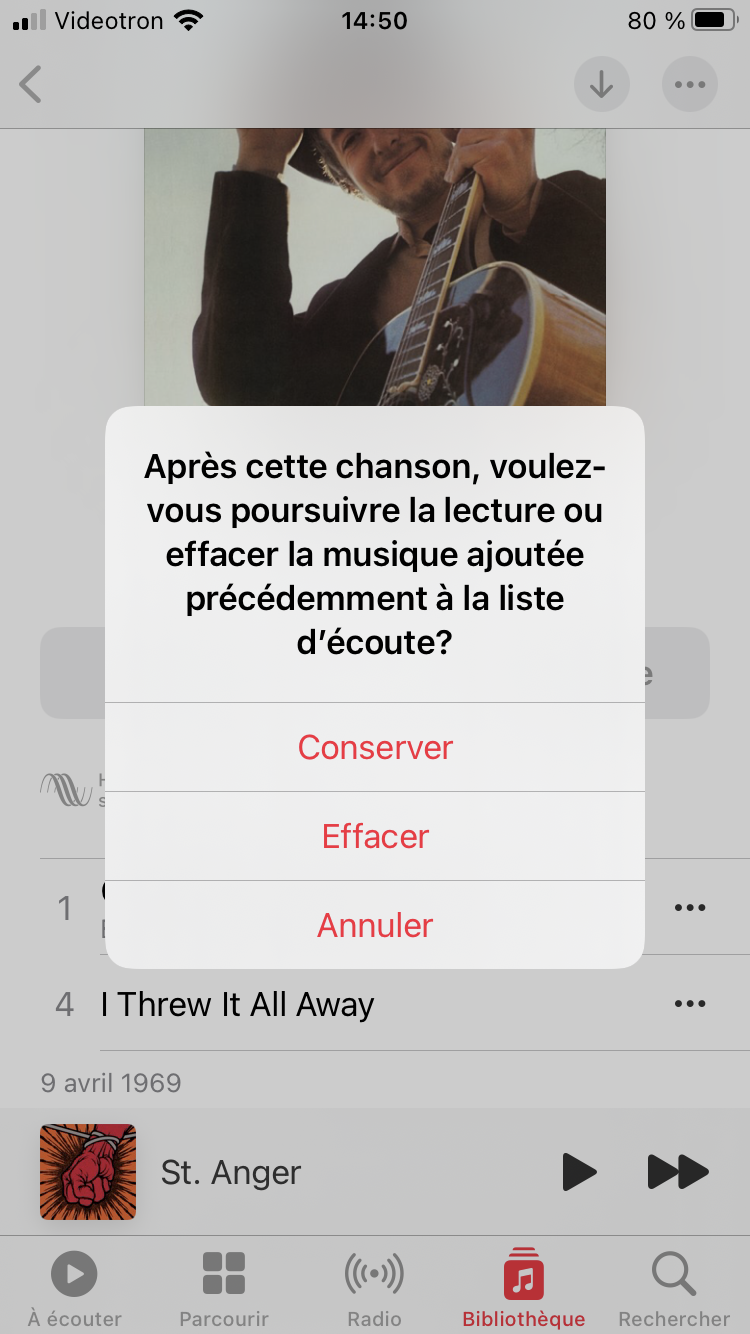The height and width of the screenshot is (1334, 750).
Task: Open the St. Anger mini player
Action: pyautogui.click(x=230, y=1172)
